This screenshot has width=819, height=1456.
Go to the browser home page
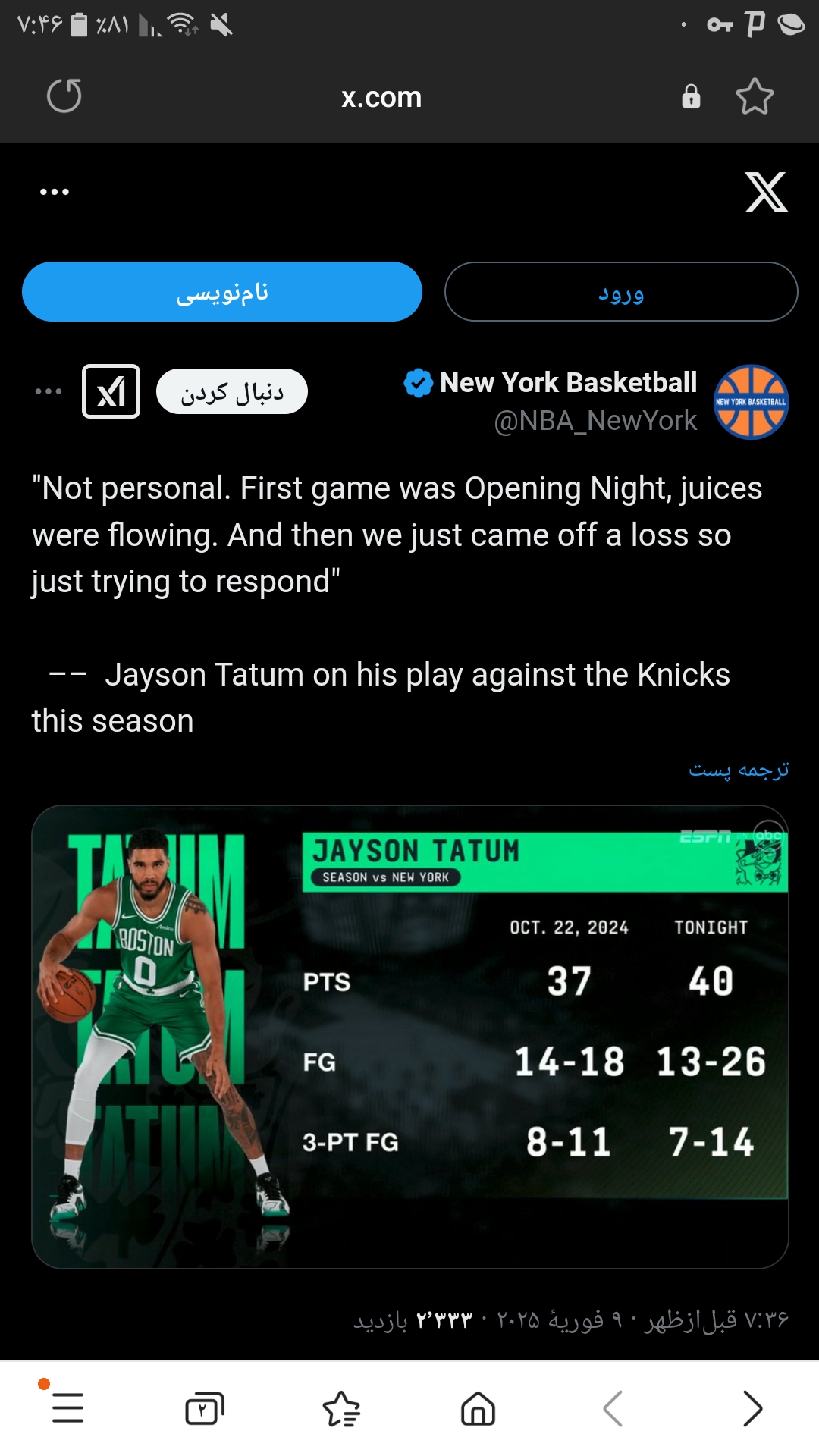point(478,1409)
